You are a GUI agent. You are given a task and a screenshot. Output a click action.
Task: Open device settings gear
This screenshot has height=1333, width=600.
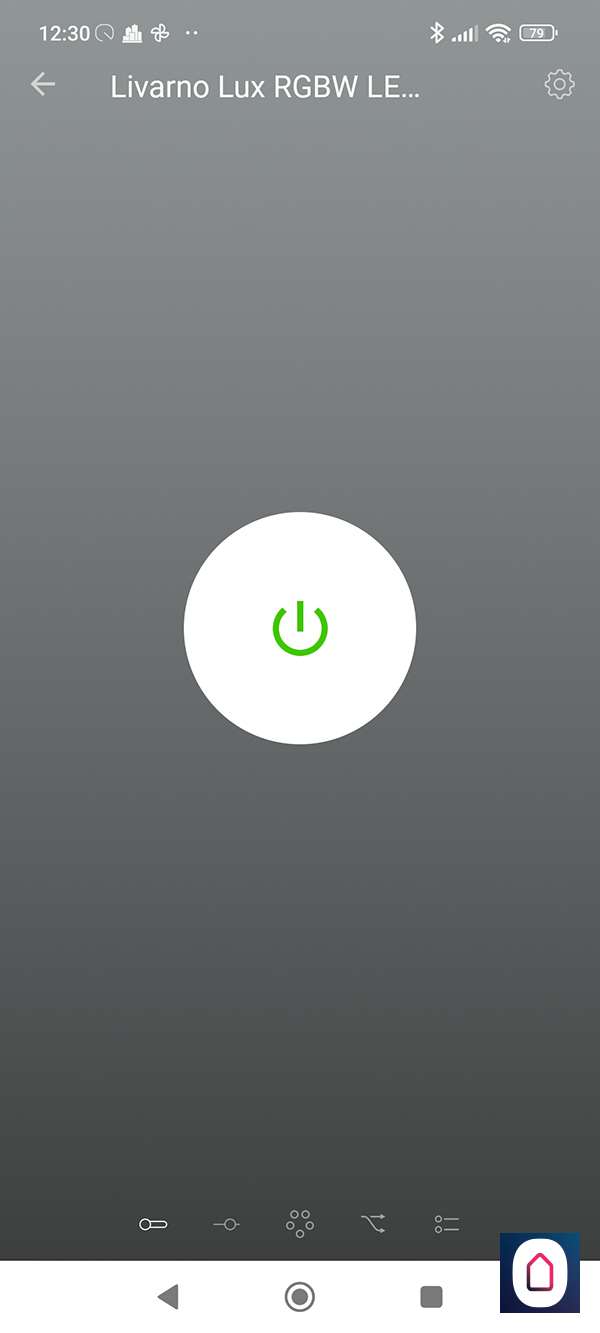559,85
